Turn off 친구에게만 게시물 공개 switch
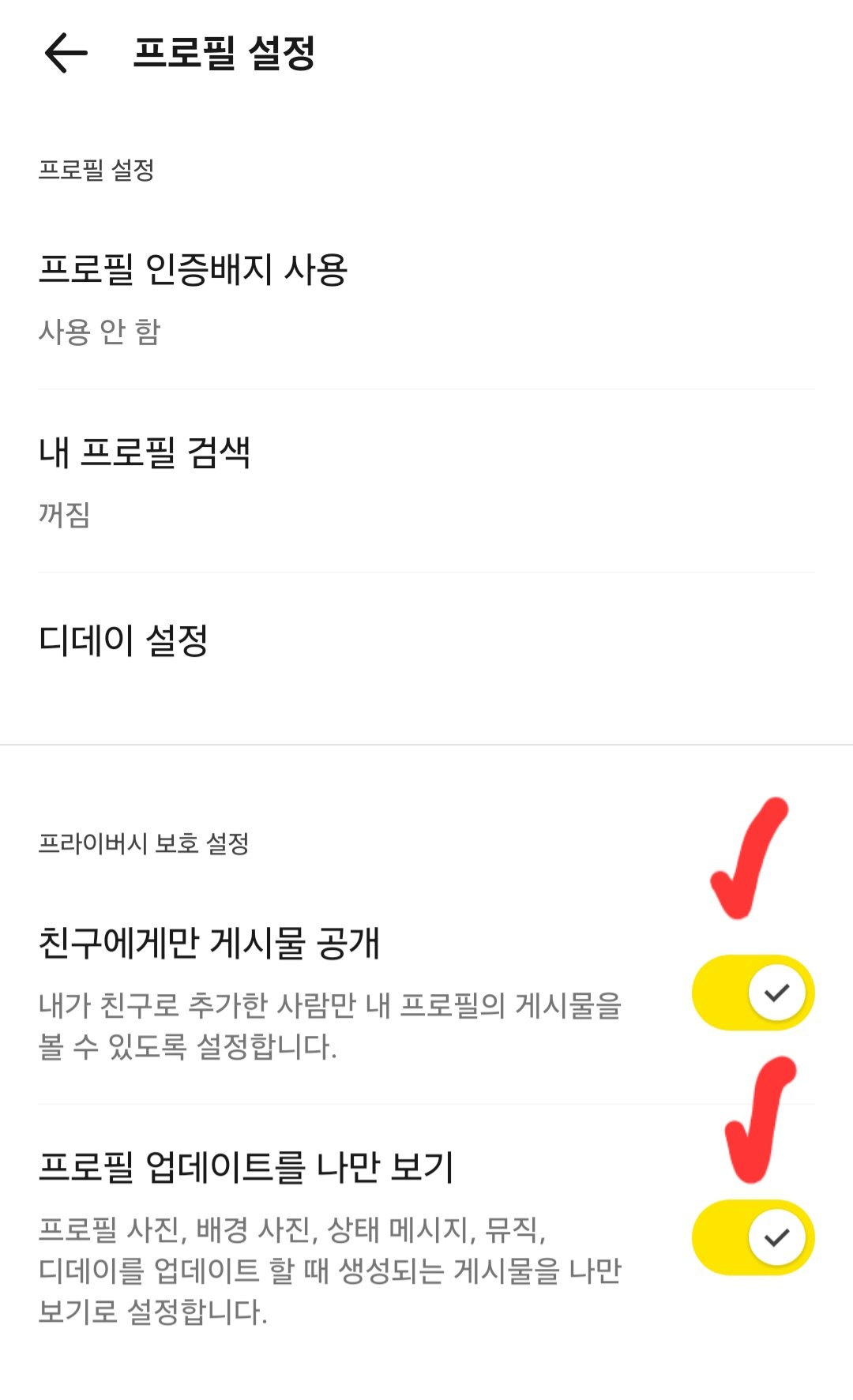Viewport: 853px width, 1400px height. coord(753,993)
